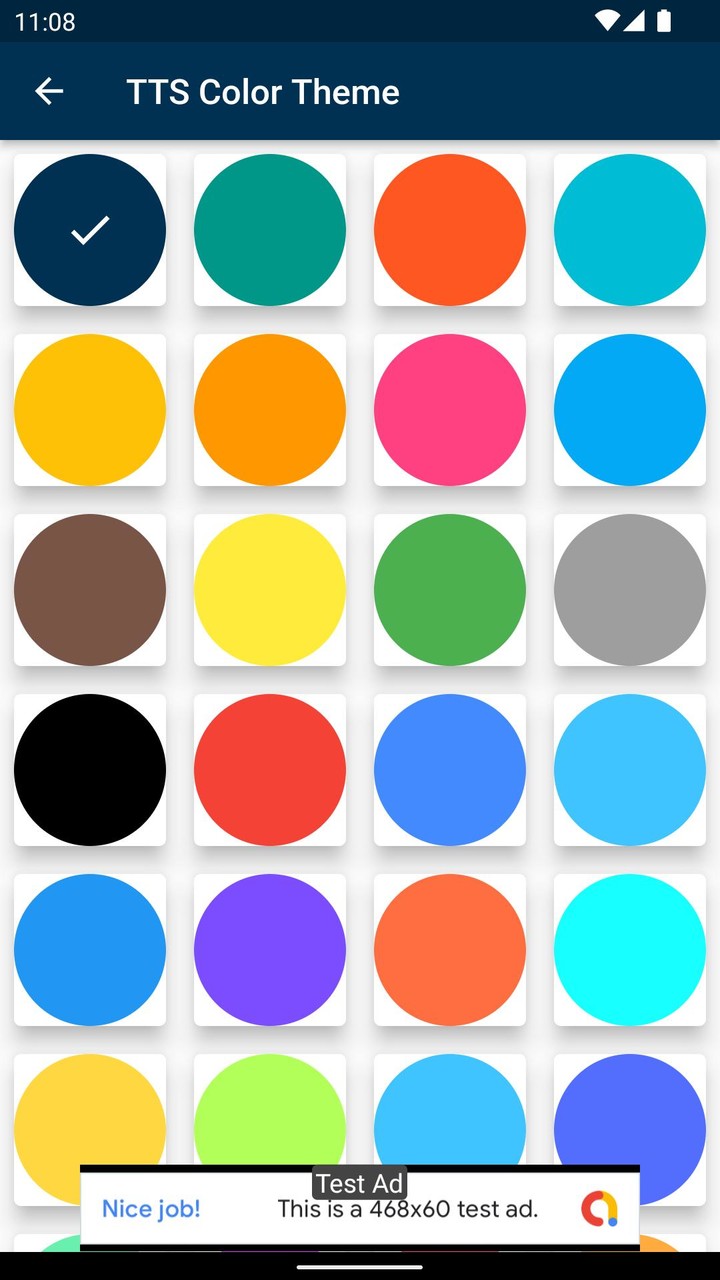This screenshot has width=720, height=1280.
Task: Select the brown color swatch
Action: [90, 590]
